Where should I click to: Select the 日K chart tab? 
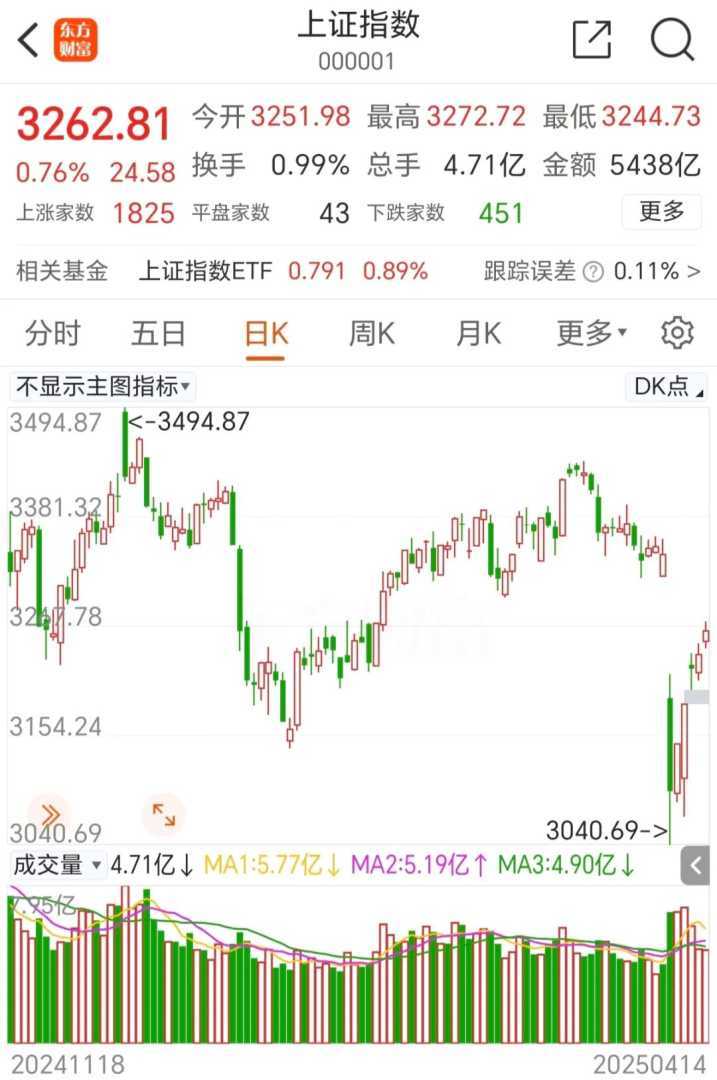[x=266, y=333]
